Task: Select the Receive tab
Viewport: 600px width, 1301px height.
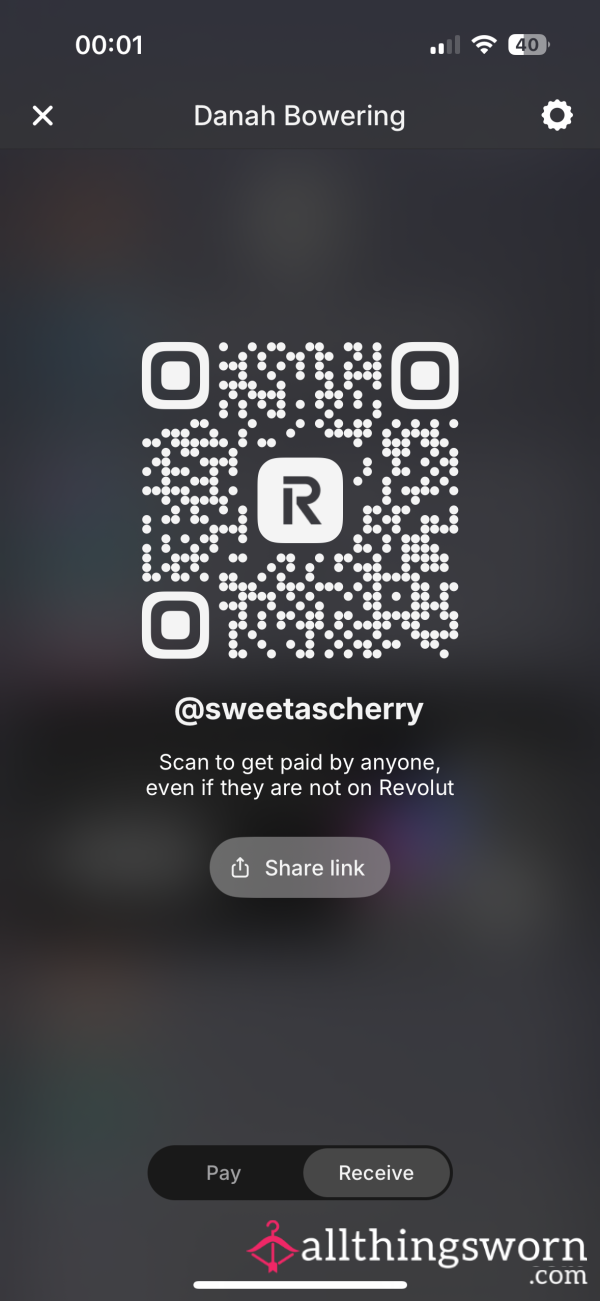Action: coord(376,1173)
